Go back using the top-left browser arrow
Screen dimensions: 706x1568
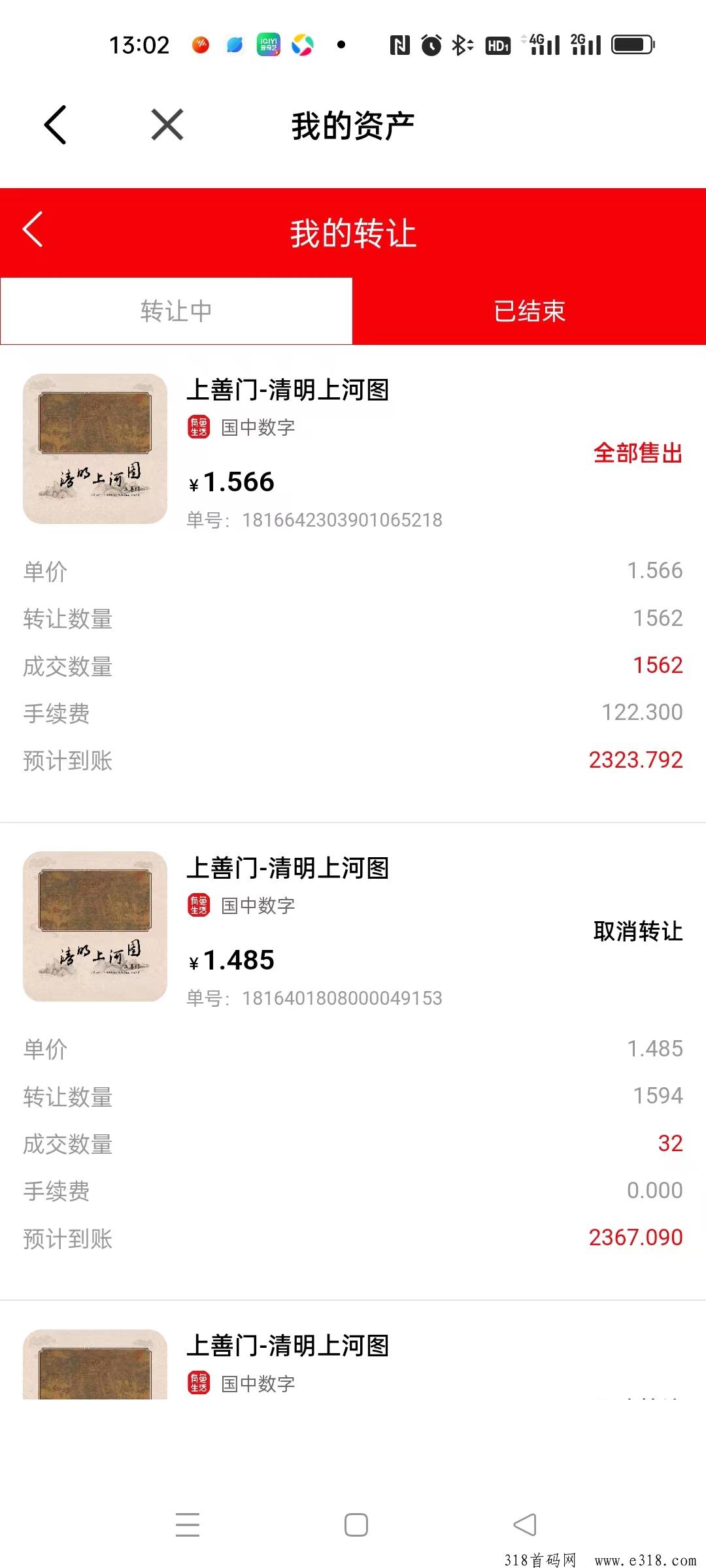coord(56,125)
